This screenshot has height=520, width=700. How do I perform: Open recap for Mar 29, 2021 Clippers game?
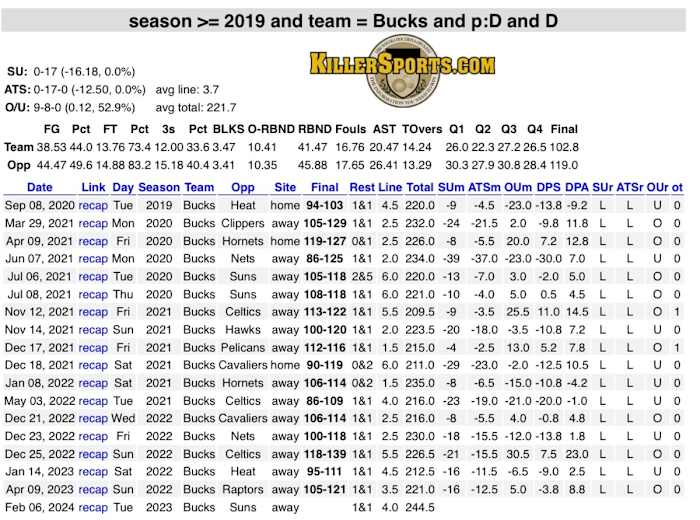[x=93, y=223]
